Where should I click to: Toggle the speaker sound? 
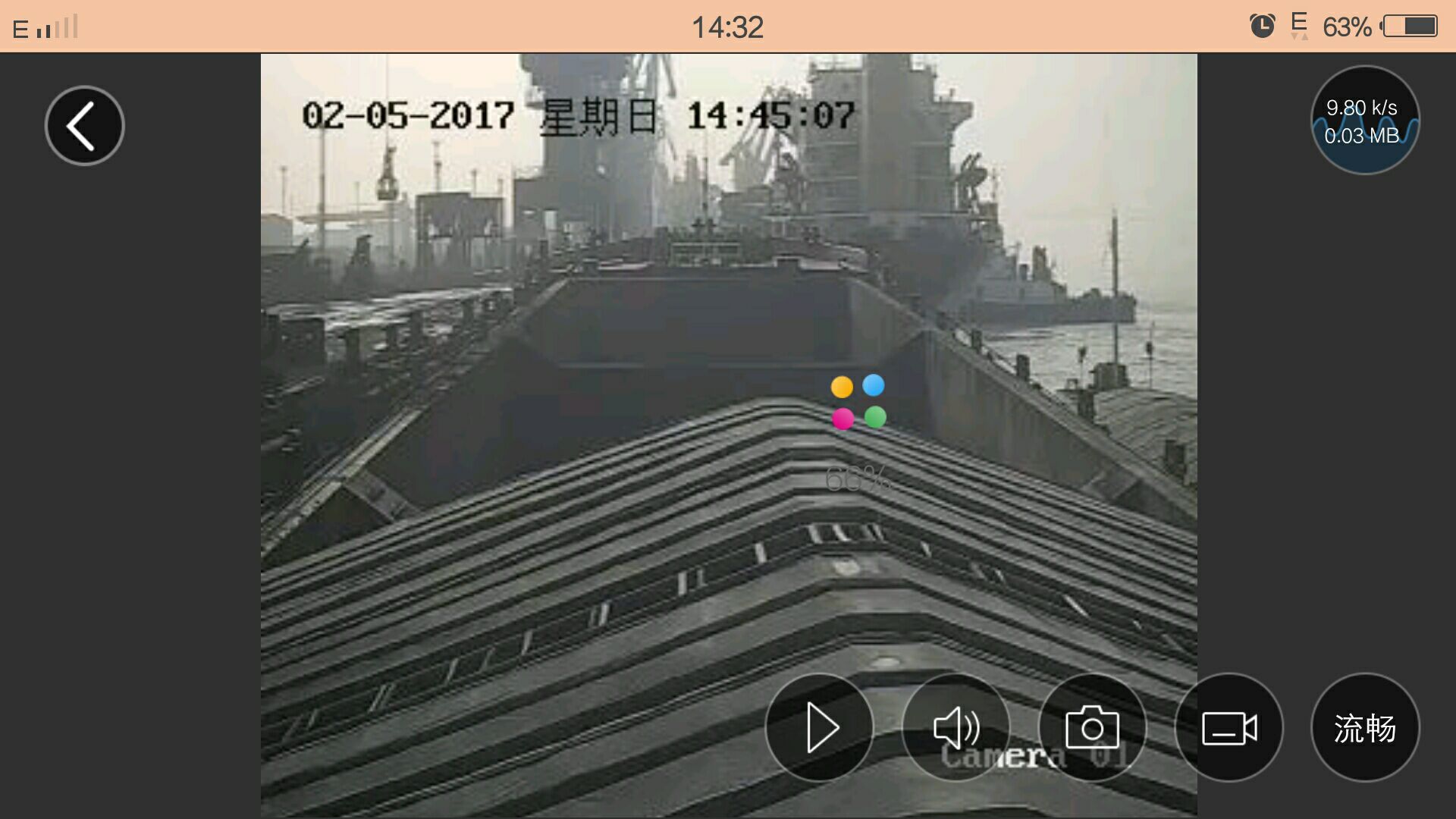click(955, 727)
